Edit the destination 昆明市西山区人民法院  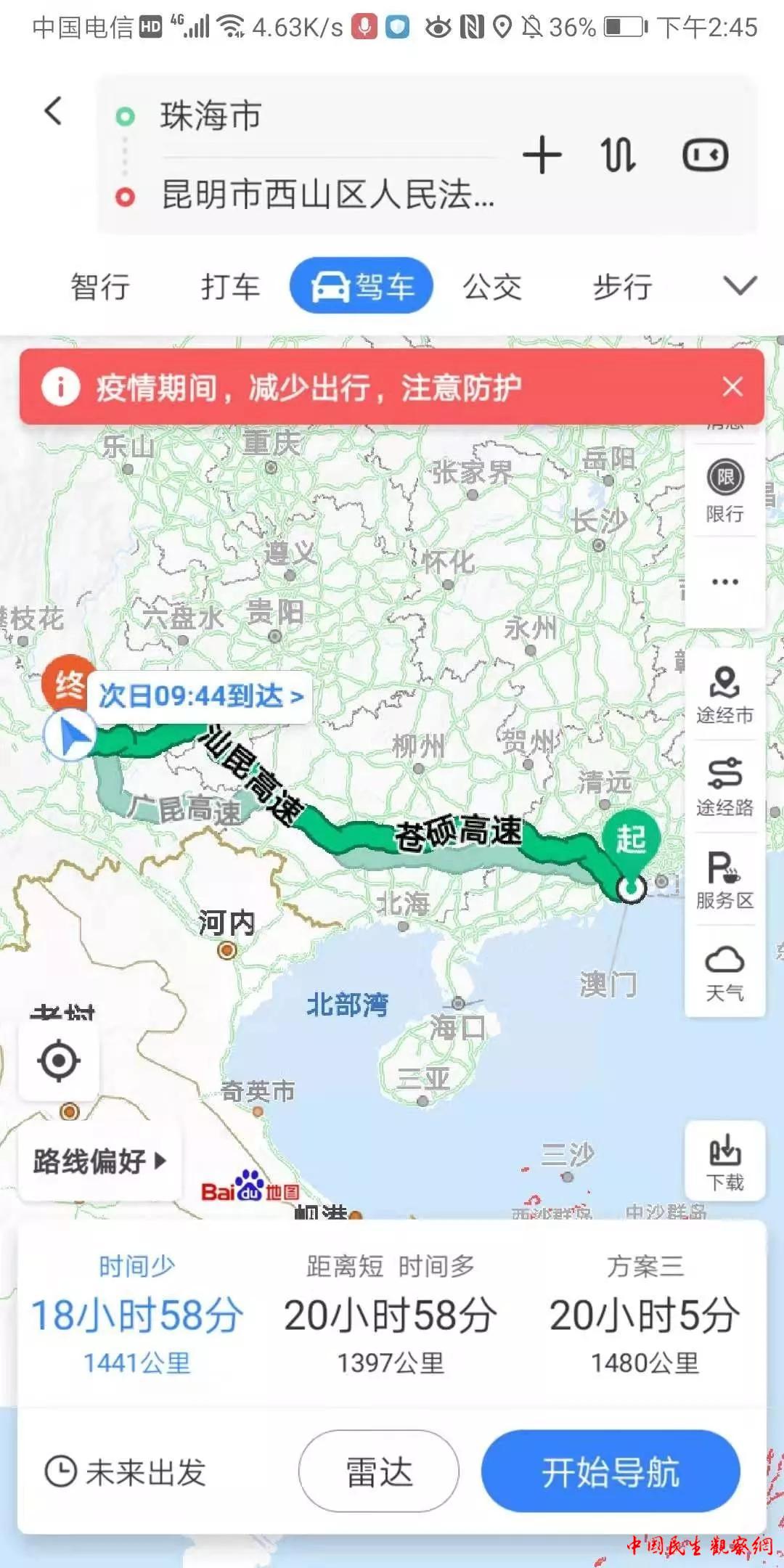click(x=327, y=195)
